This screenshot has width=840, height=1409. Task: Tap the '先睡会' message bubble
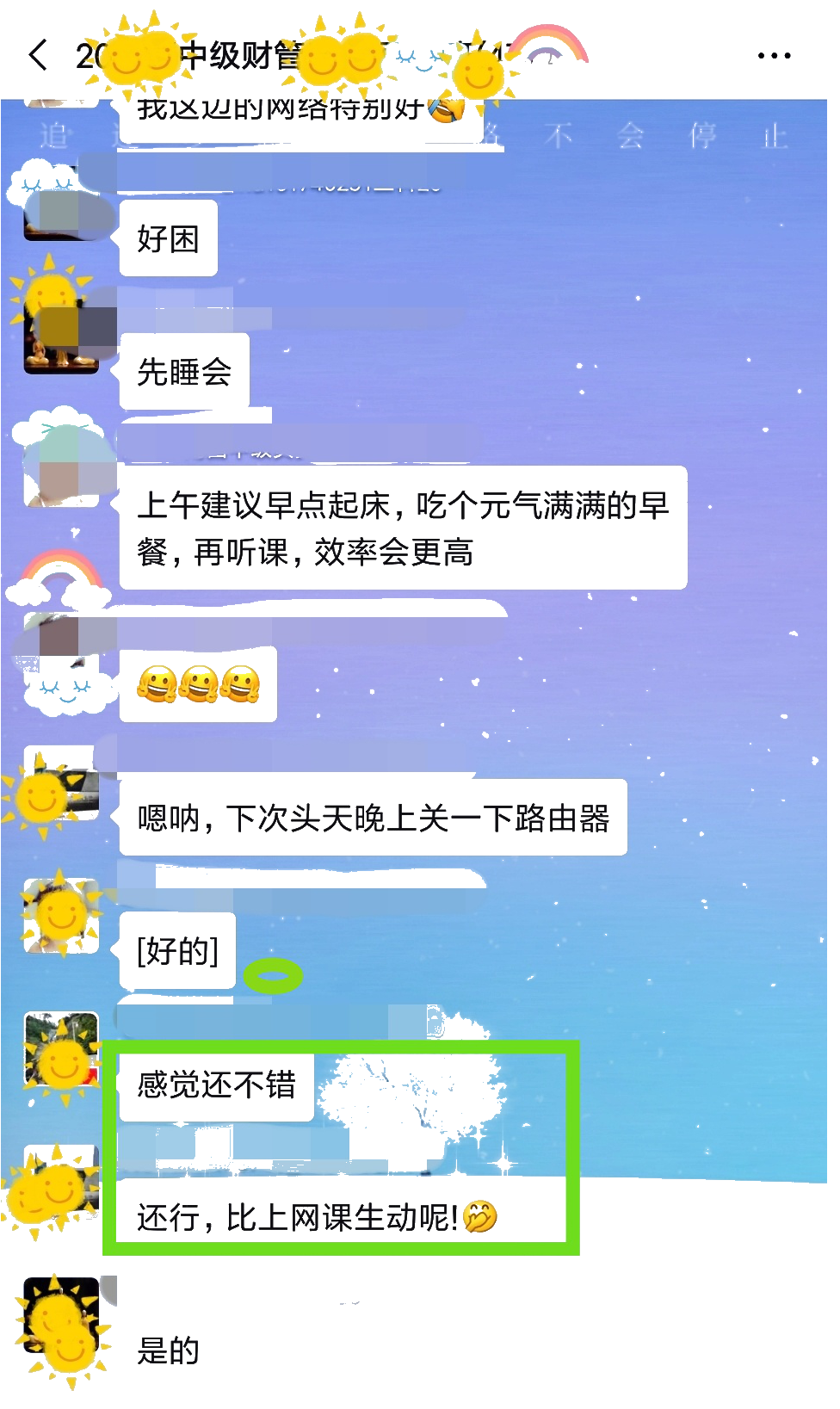pos(183,372)
